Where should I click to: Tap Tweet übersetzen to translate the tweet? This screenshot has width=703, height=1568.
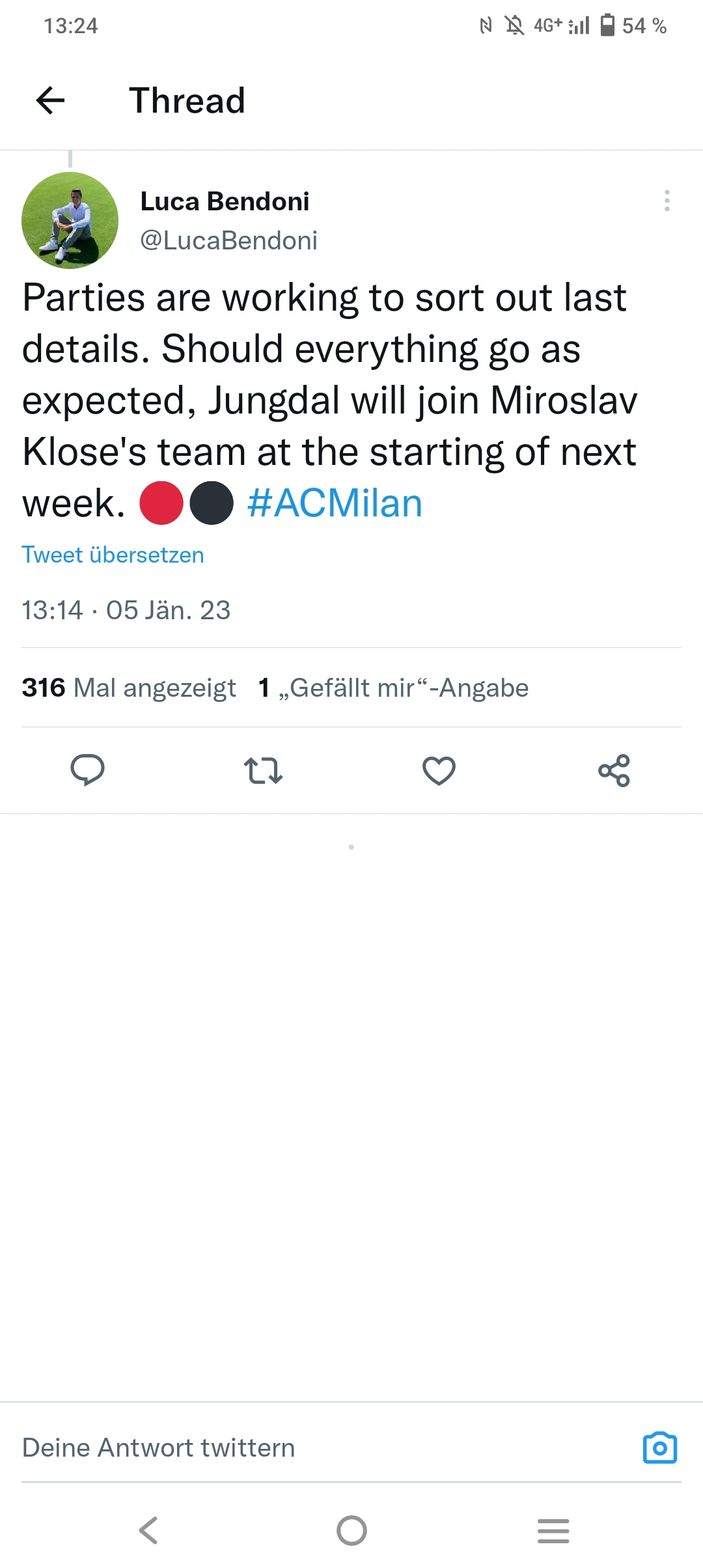tap(113, 555)
